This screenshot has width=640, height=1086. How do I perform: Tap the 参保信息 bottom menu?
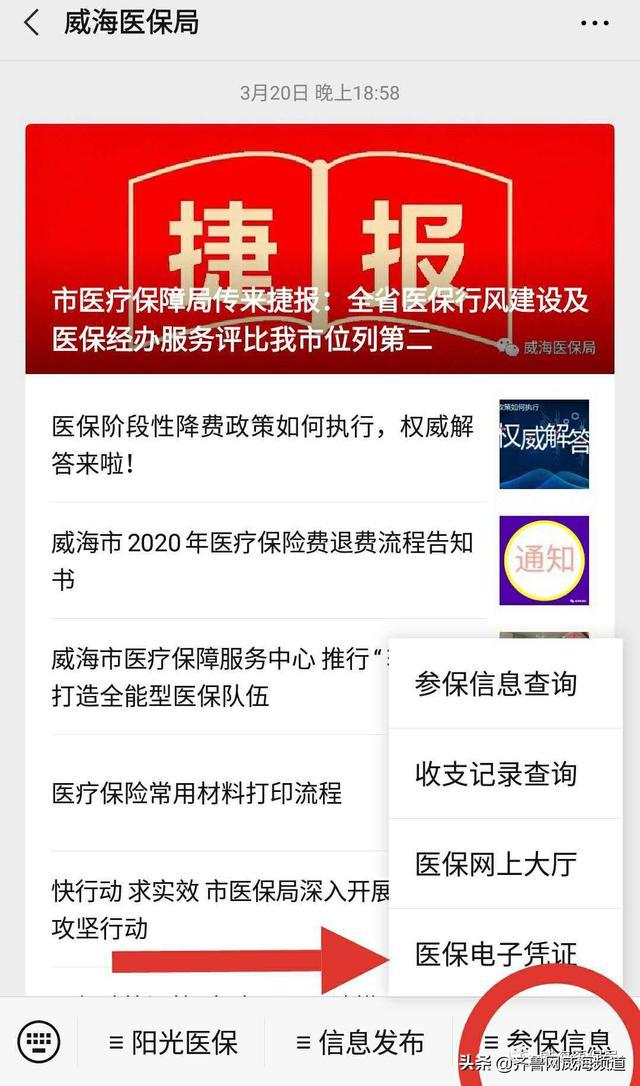[x=546, y=1041]
